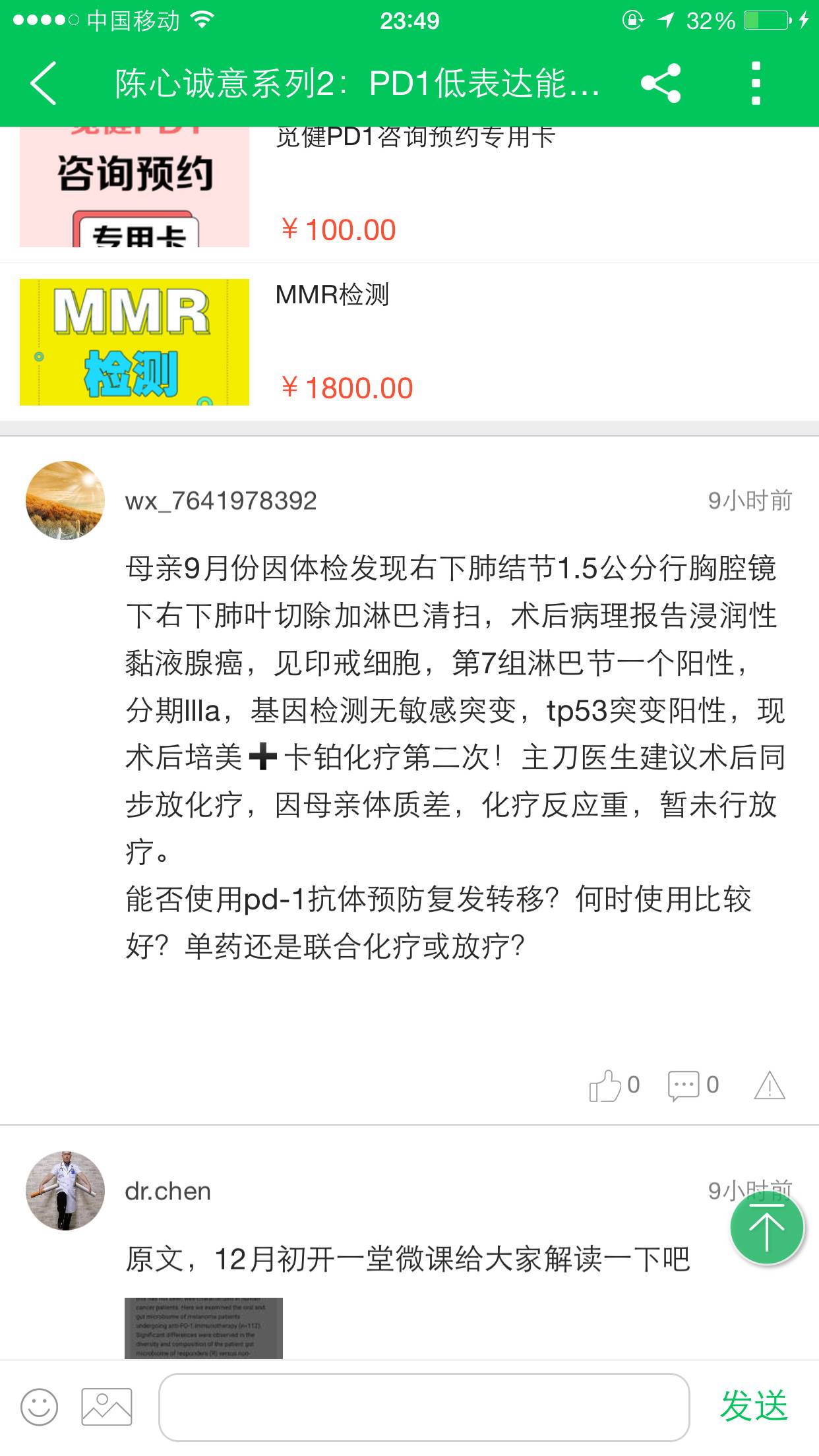Tap the comment text box
Viewport: 819px width, 1456px height.
[x=424, y=1407]
